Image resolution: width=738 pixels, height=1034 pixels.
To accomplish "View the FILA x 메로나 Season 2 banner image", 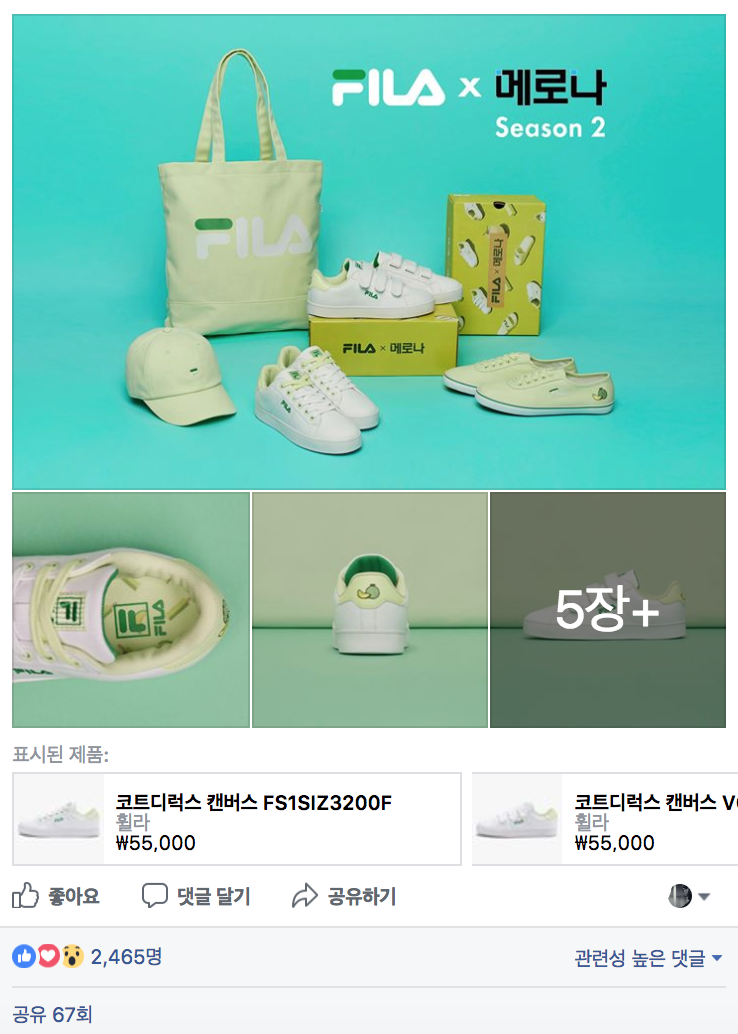I will 368,250.
